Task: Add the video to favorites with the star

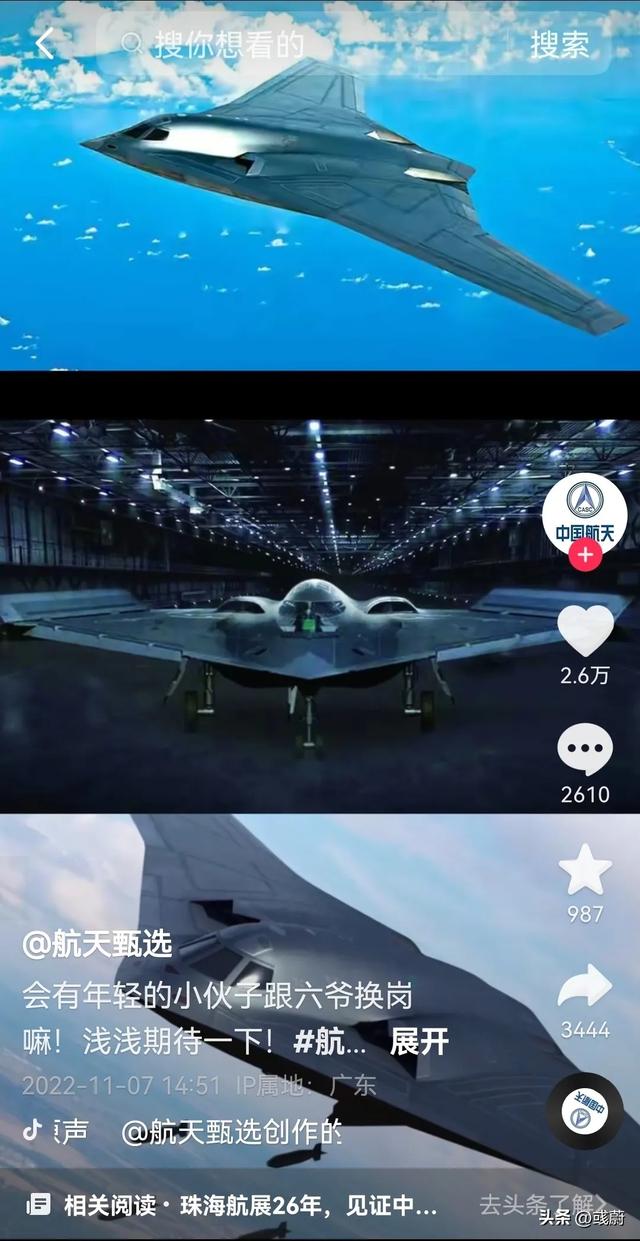Action: [x=585, y=870]
